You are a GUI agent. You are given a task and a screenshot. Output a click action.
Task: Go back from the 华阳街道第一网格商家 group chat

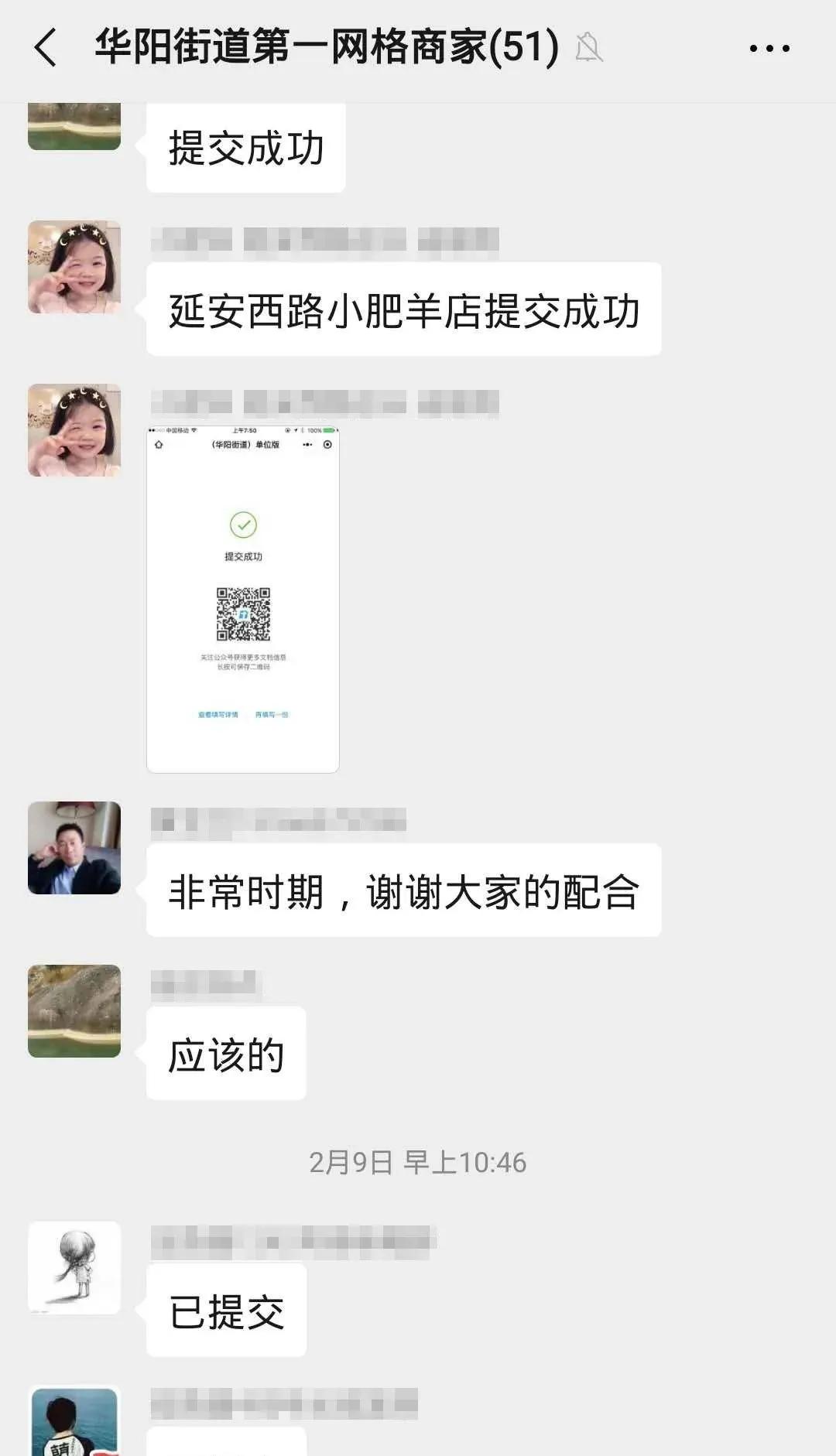46,48
